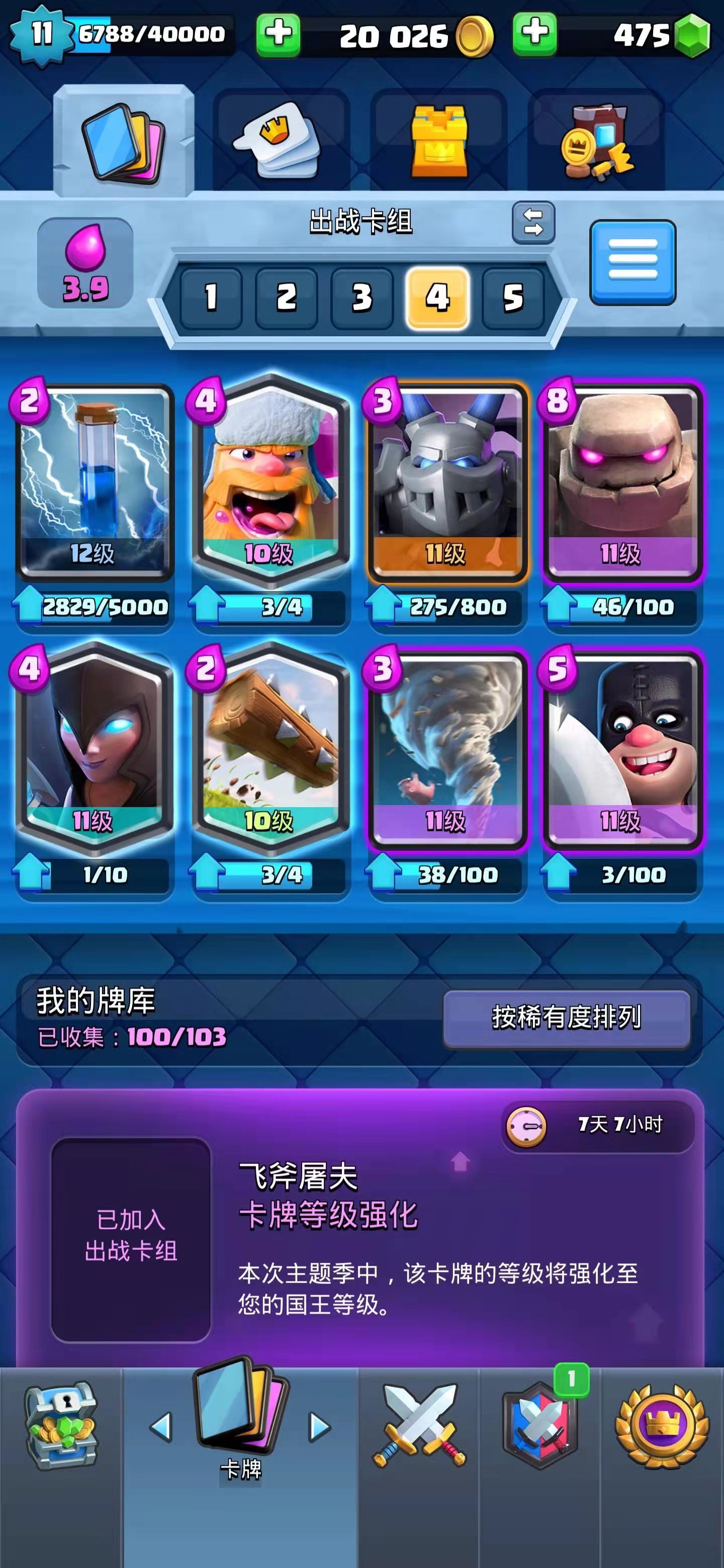Tap the plus button to add gold
Image resolution: width=724 pixels, height=1568 pixels.
[x=278, y=35]
